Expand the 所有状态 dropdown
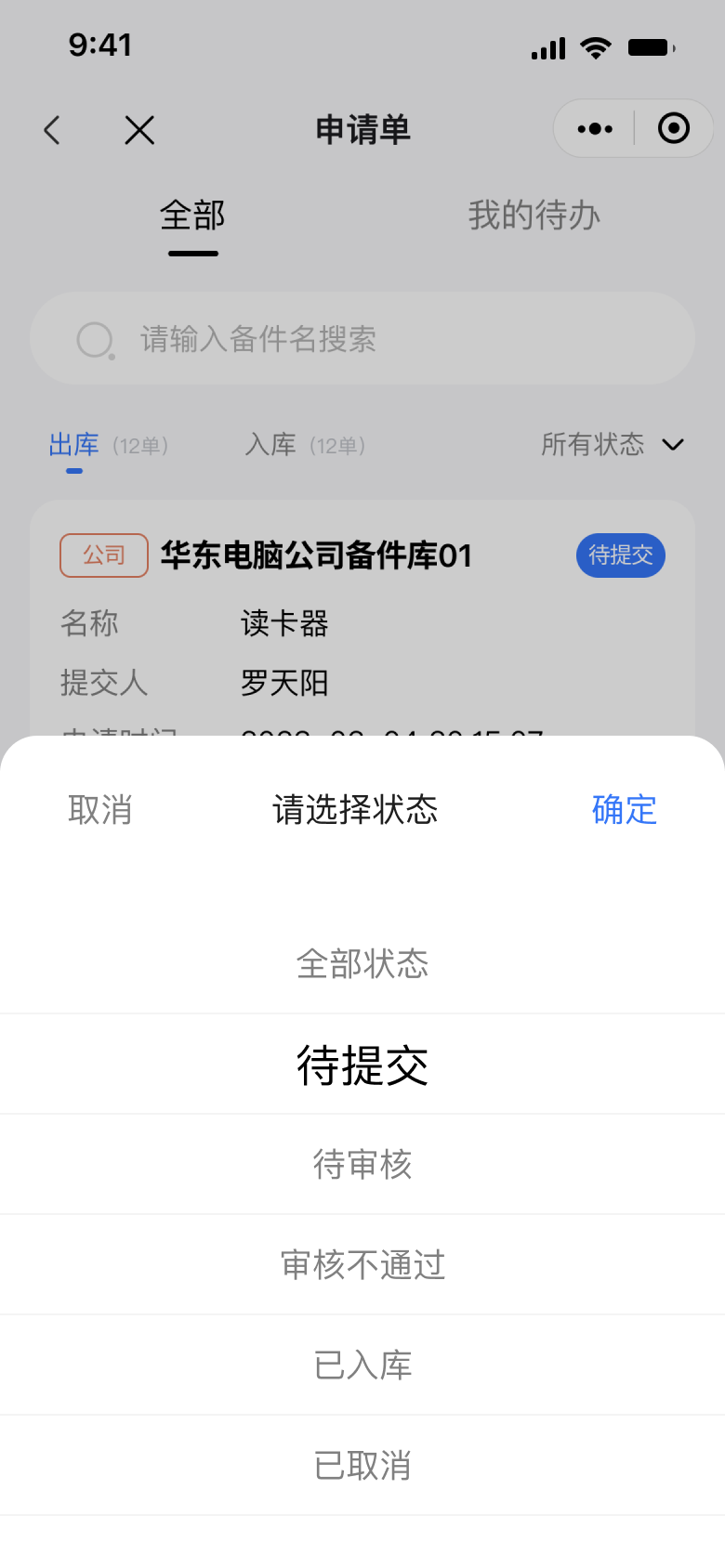725x1568 pixels. 613,445
